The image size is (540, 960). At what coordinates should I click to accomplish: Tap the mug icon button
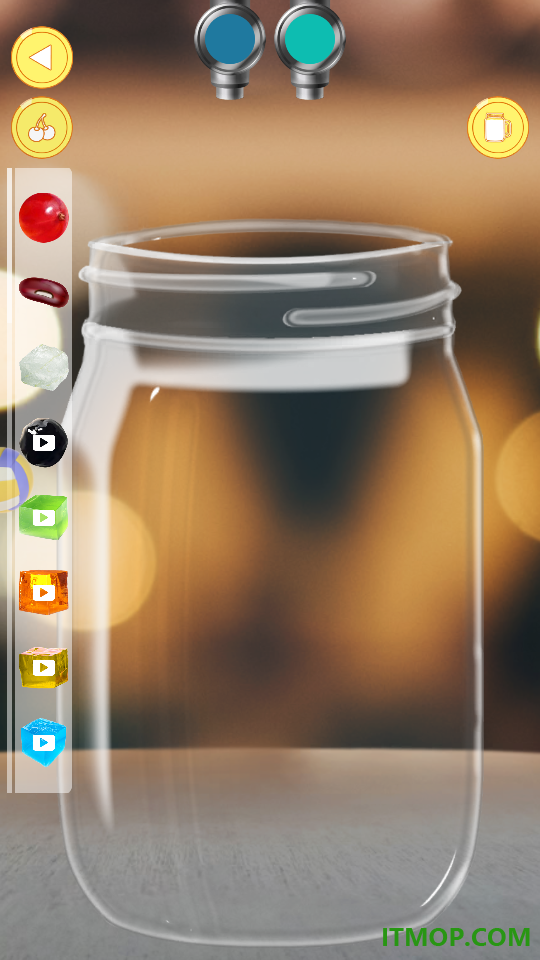click(x=498, y=128)
